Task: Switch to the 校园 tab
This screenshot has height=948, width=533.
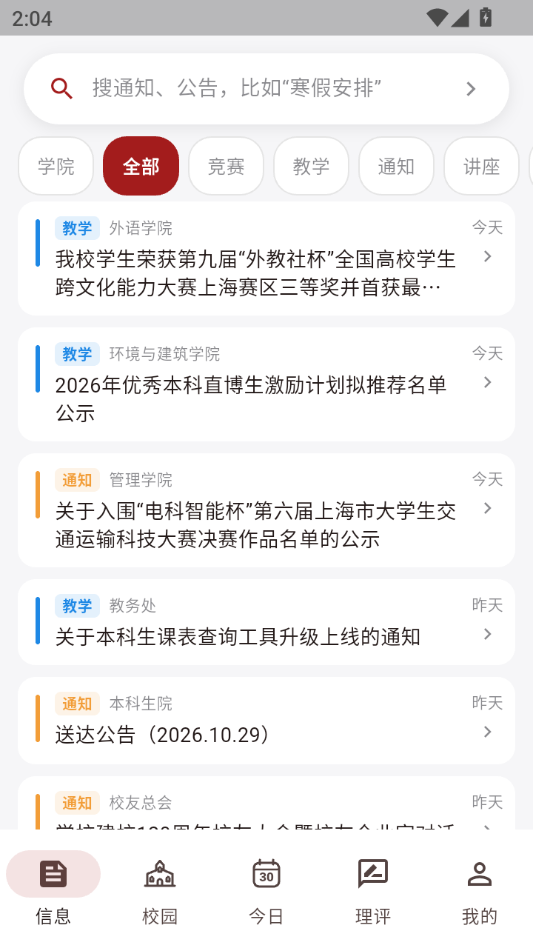Action: (160, 891)
